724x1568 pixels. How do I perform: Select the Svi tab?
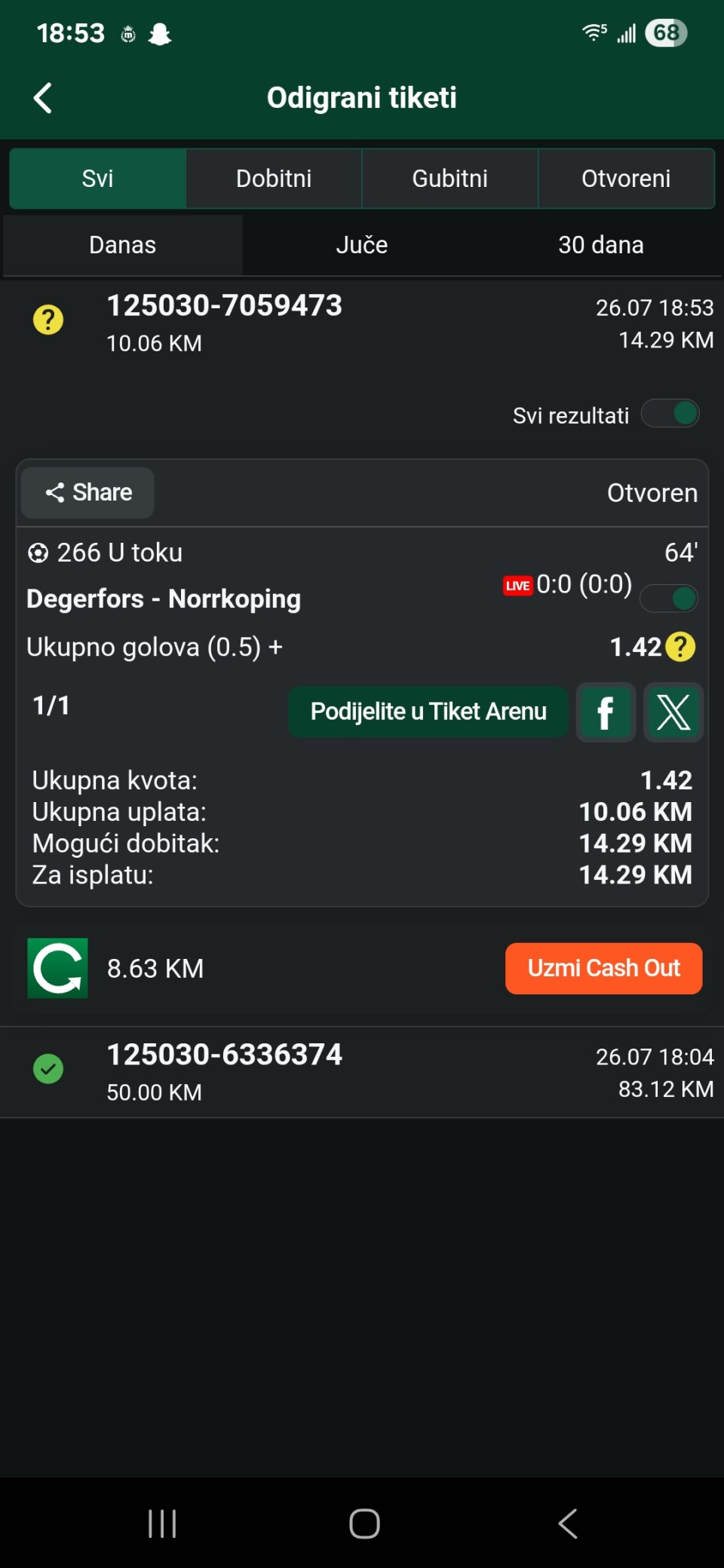97,179
